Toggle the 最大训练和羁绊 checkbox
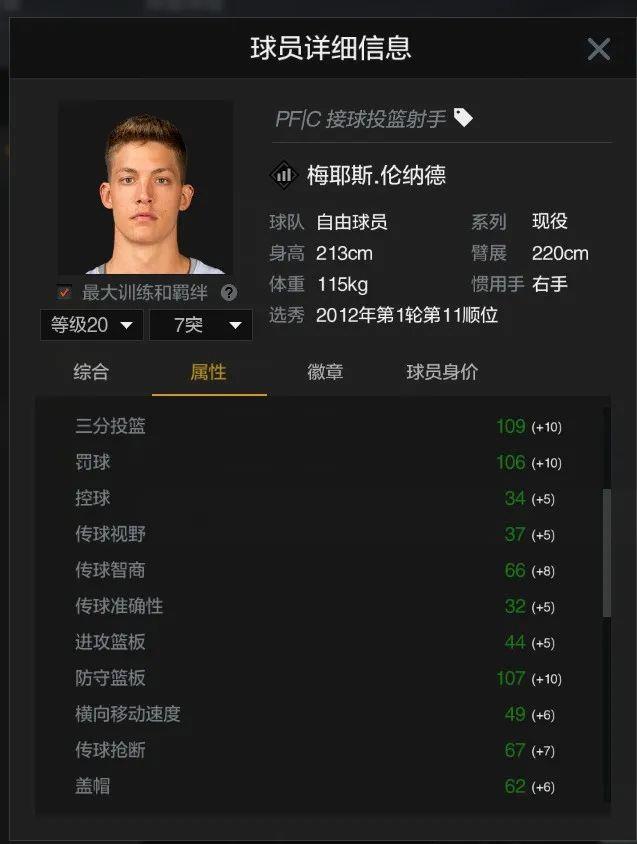This screenshot has height=844, width=637. [x=65, y=293]
